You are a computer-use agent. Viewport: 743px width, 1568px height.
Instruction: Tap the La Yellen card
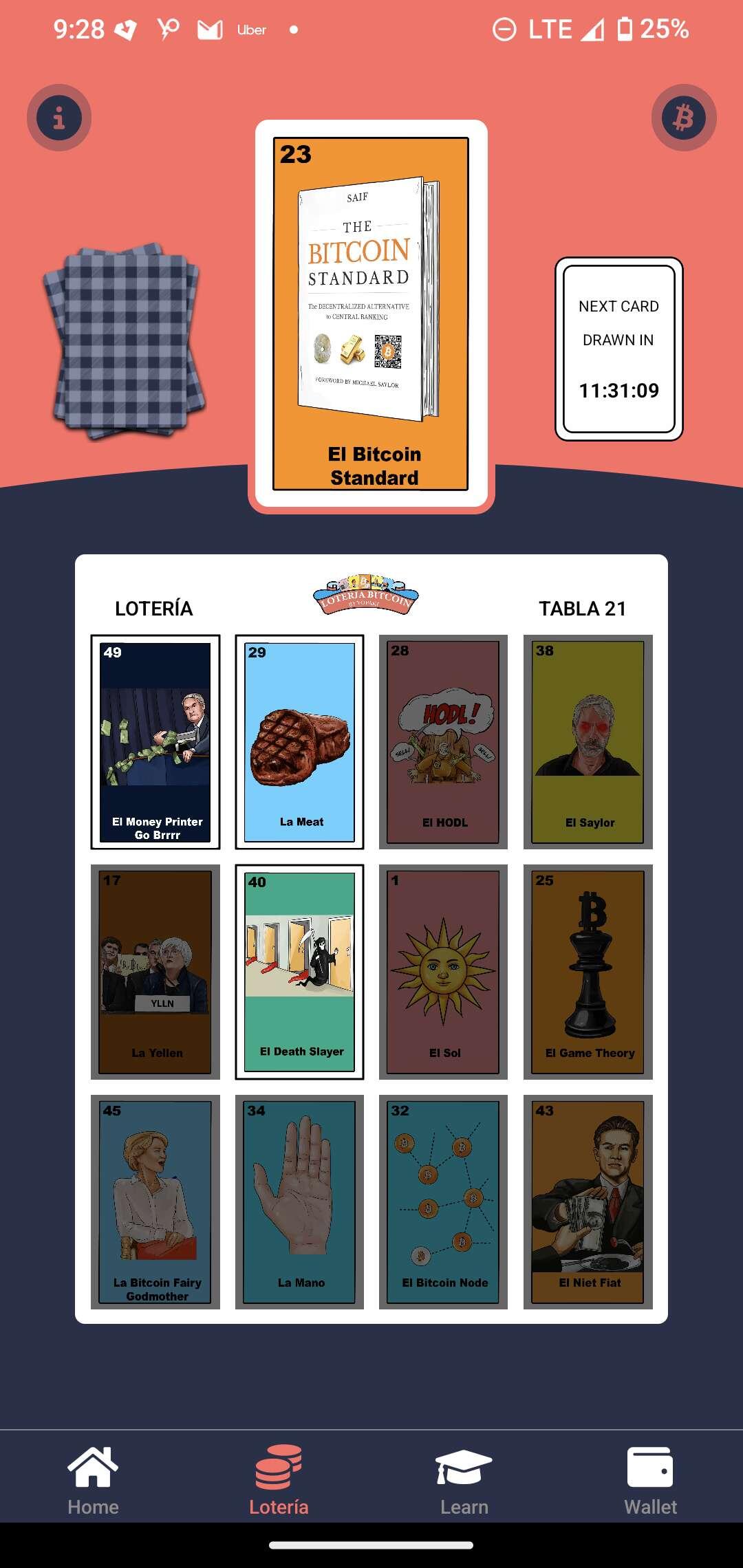tap(155, 972)
